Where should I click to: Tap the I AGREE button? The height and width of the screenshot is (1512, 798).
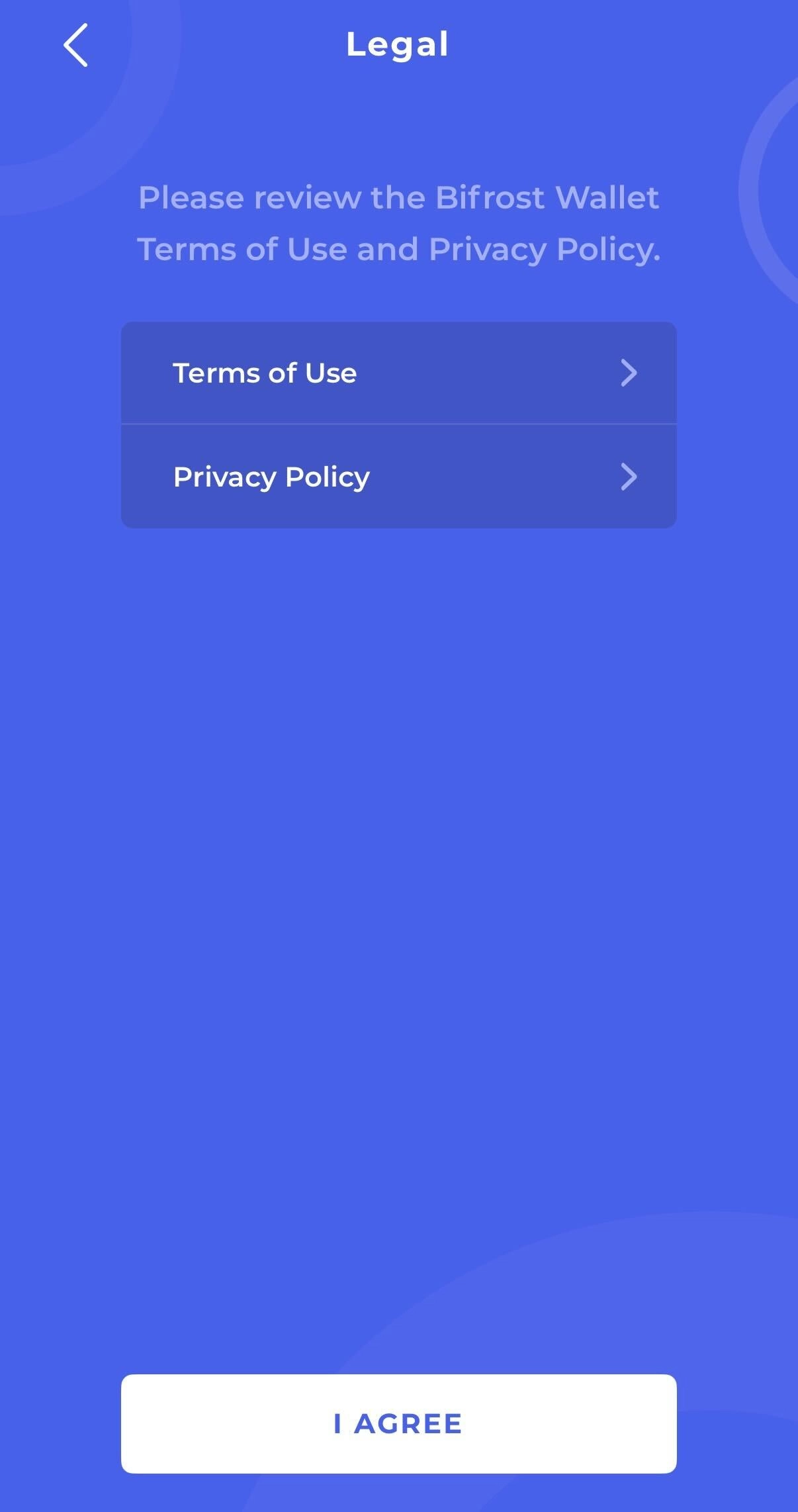tap(398, 1423)
